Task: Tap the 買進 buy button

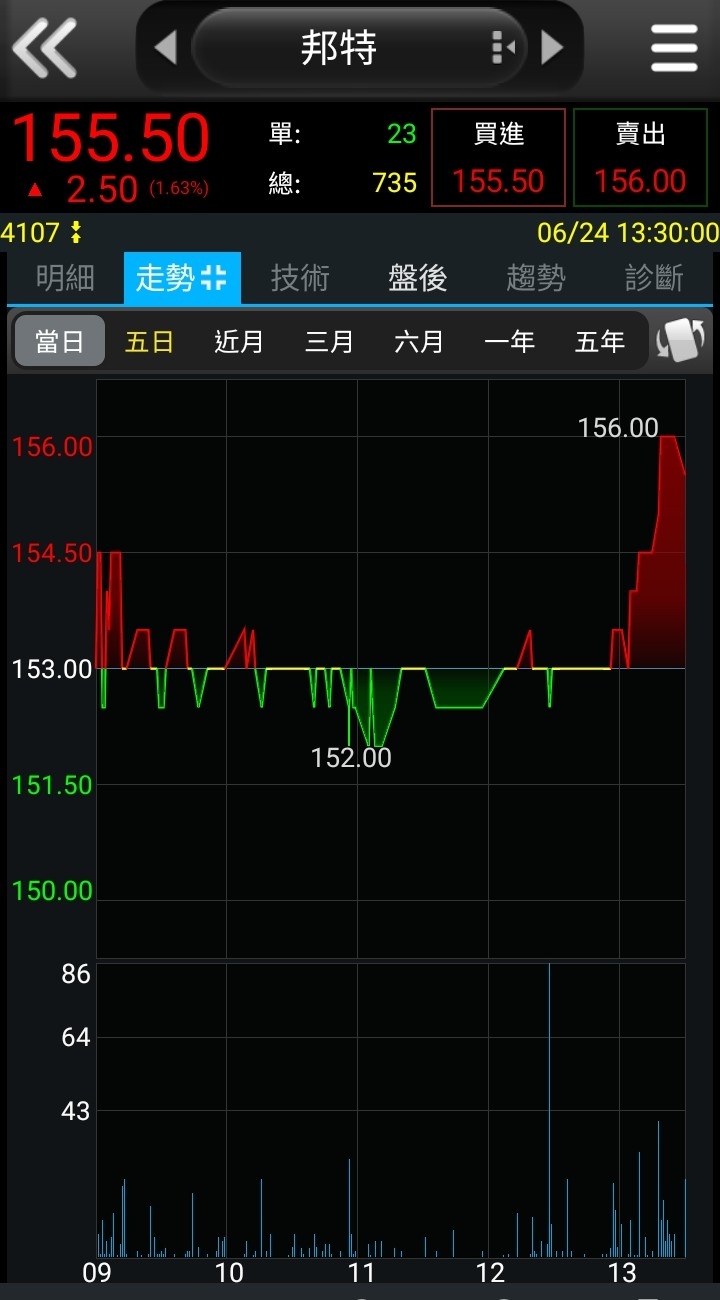Action: pyautogui.click(x=498, y=158)
